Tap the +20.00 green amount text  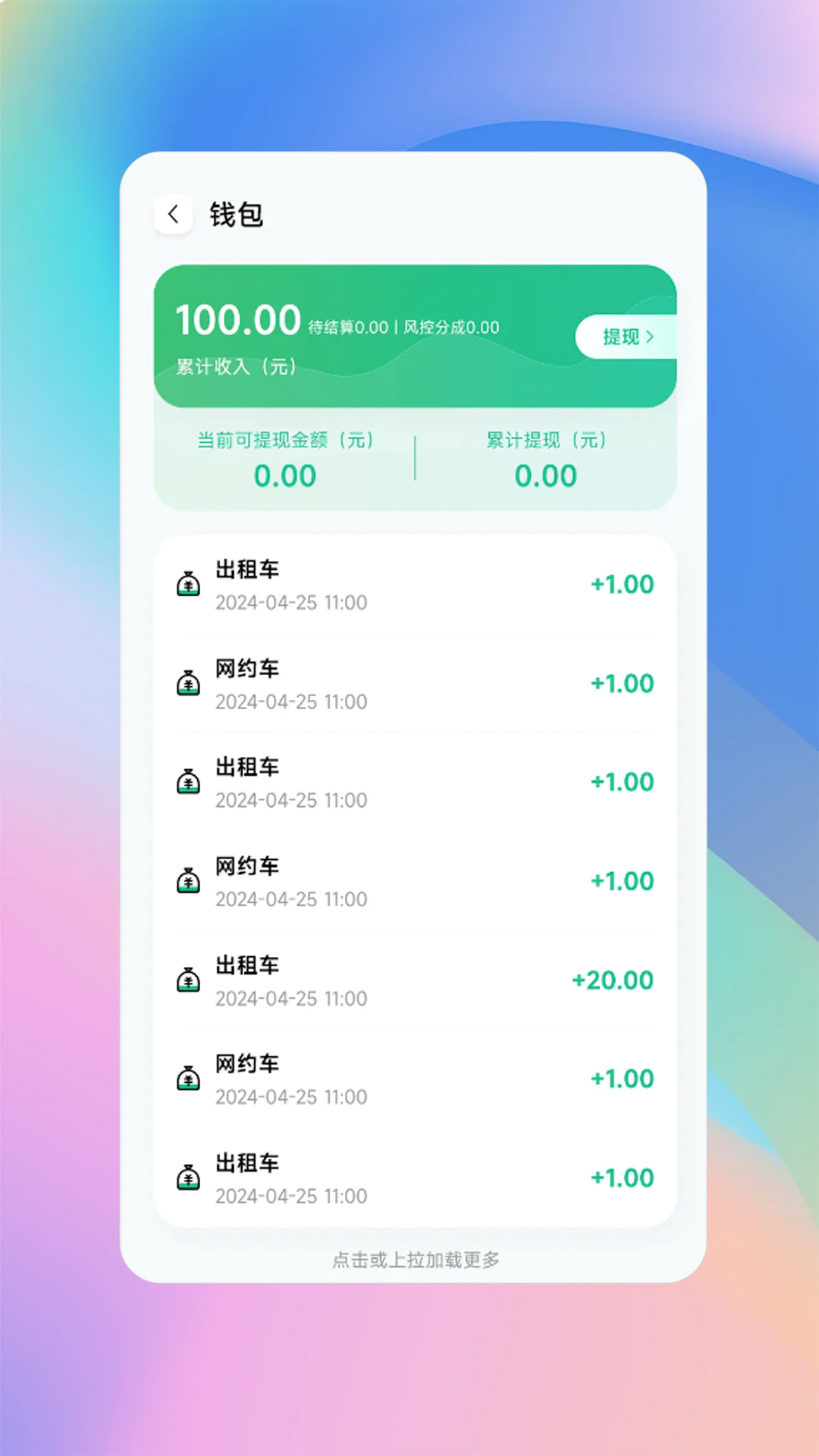point(613,980)
